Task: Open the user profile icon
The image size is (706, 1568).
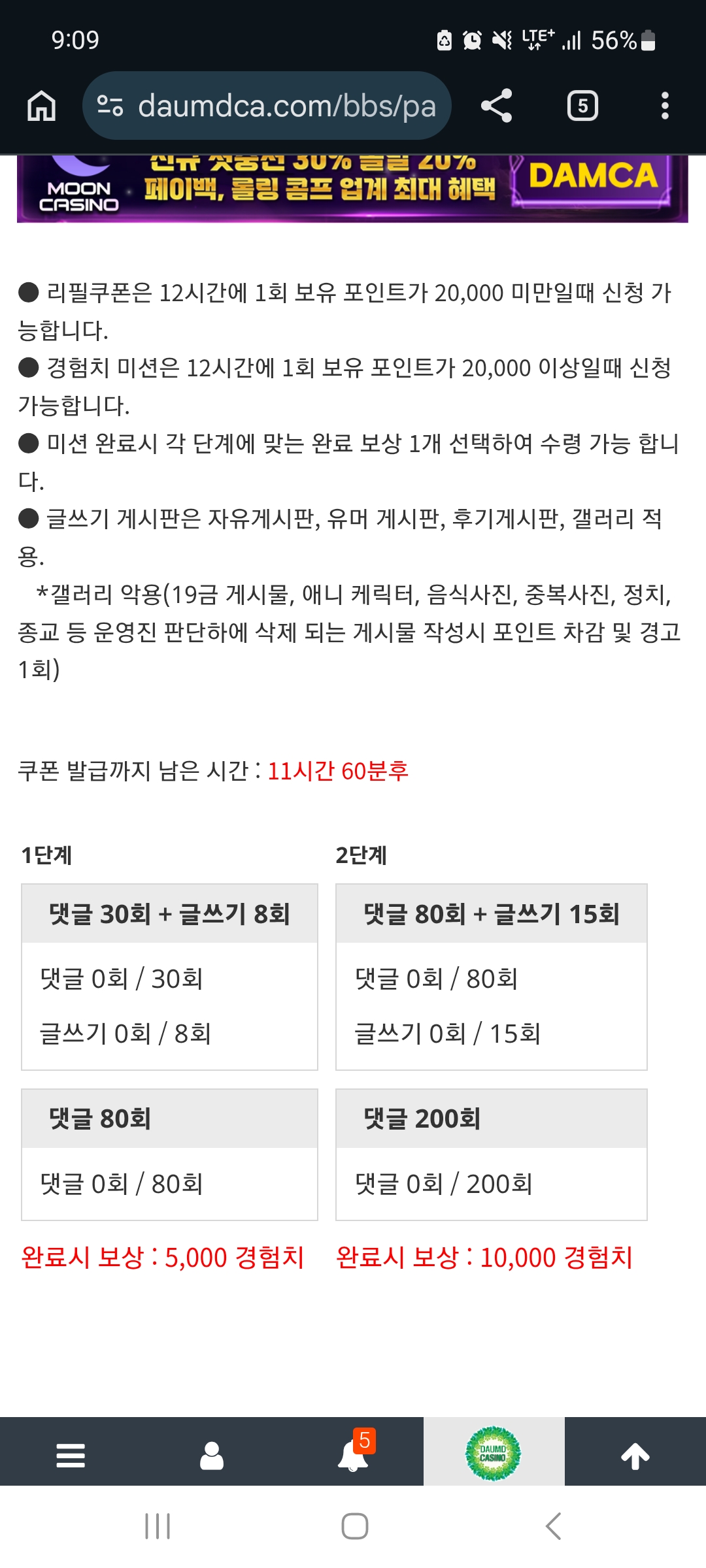Action: click(212, 1456)
